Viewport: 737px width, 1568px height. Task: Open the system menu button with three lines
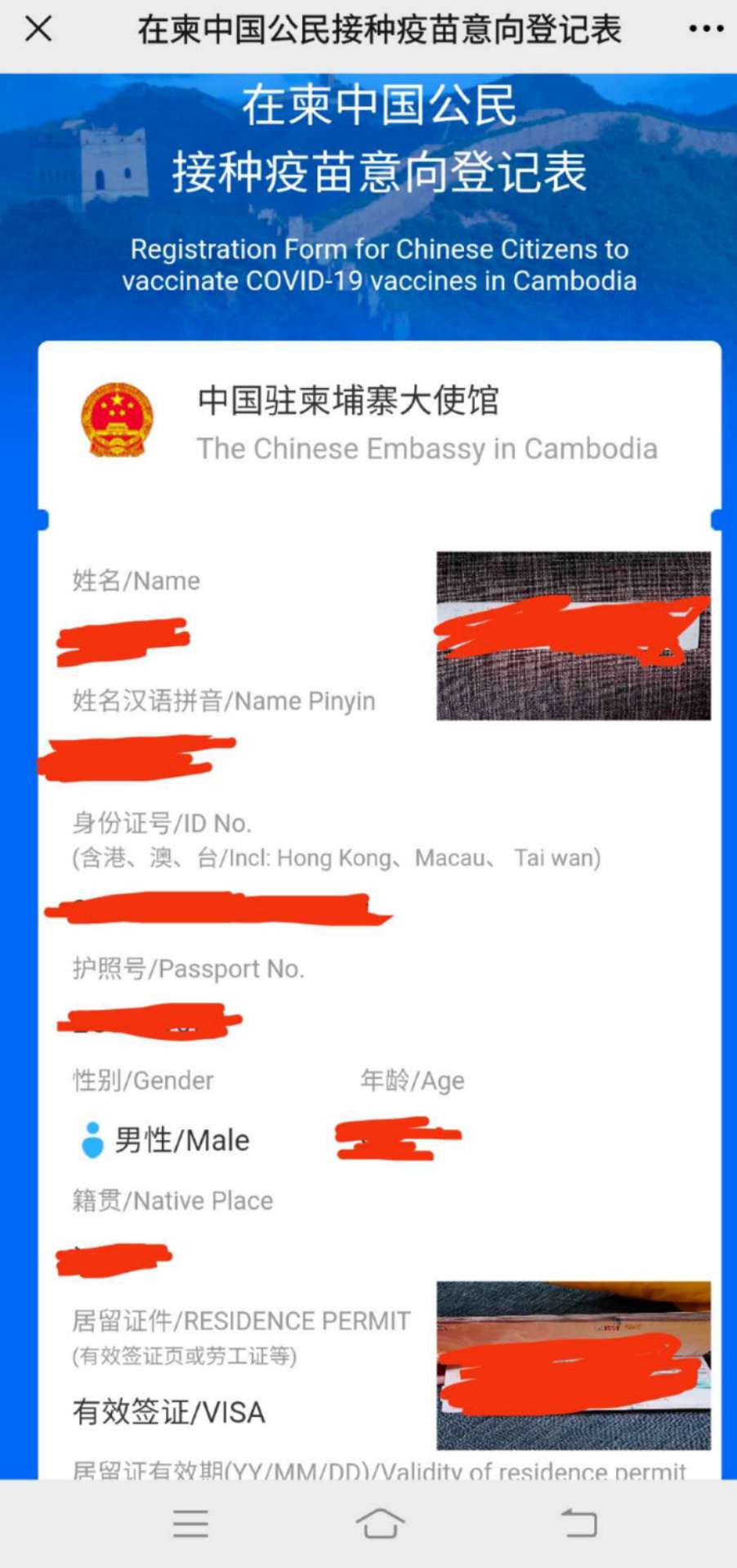[190, 1524]
